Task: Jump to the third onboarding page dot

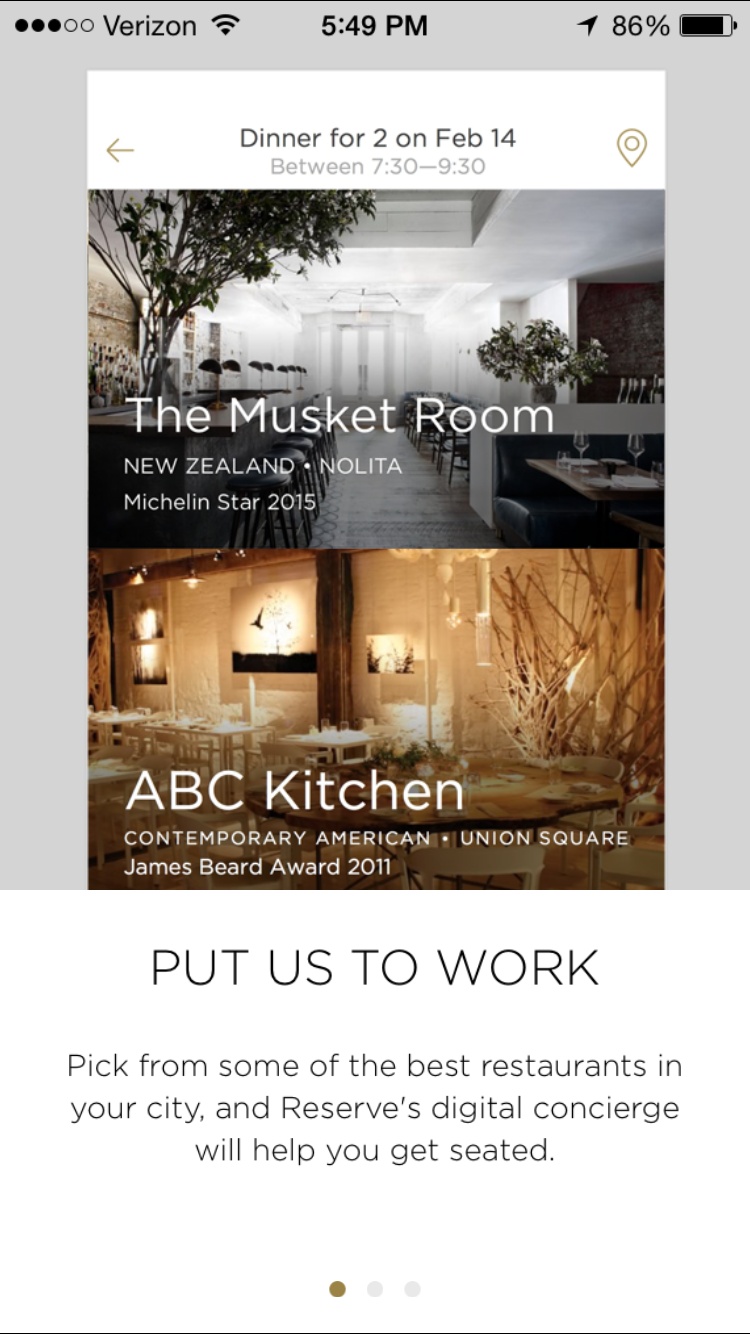Action: pyautogui.click(x=412, y=1289)
